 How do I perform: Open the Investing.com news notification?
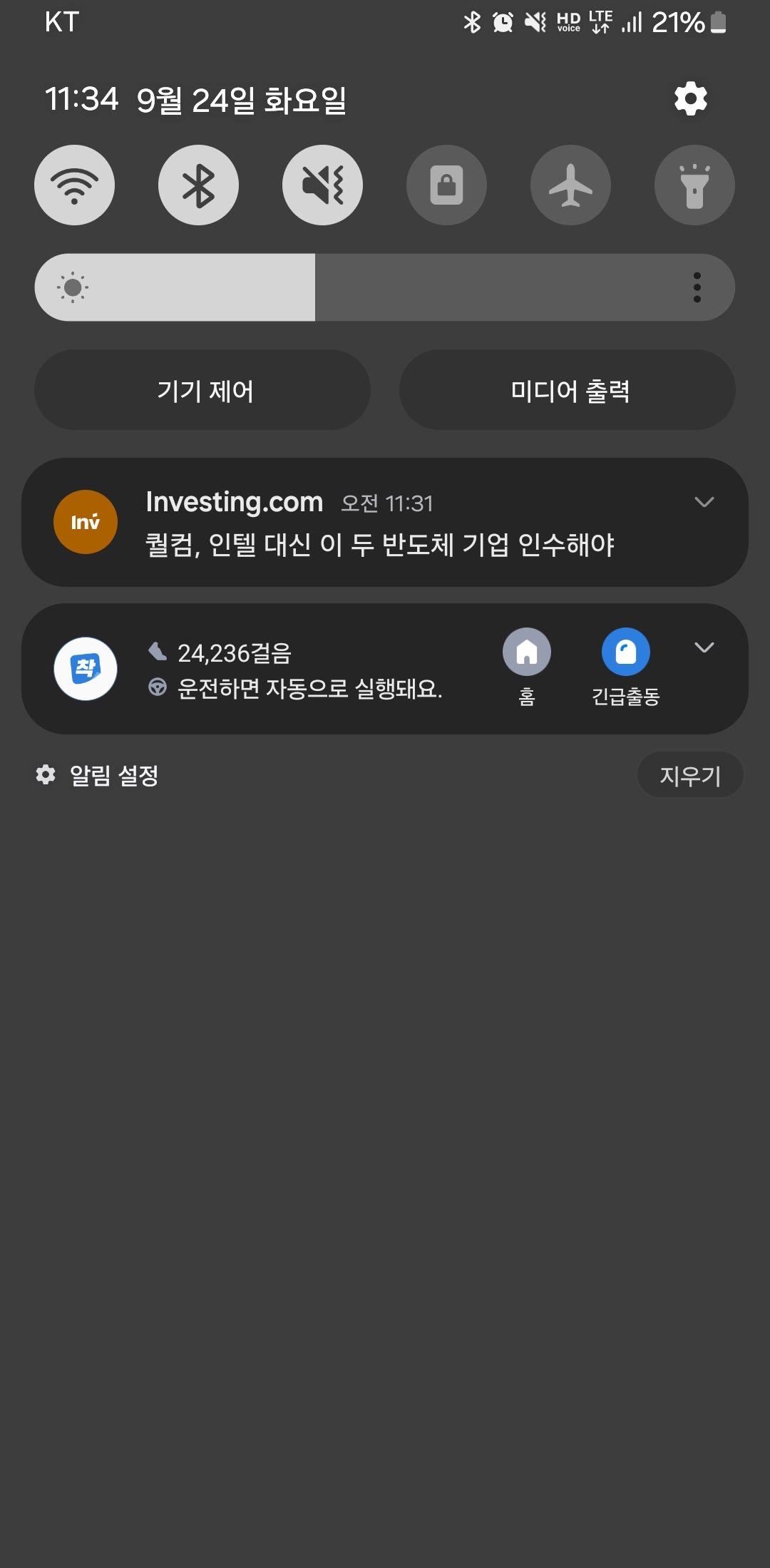point(378,544)
